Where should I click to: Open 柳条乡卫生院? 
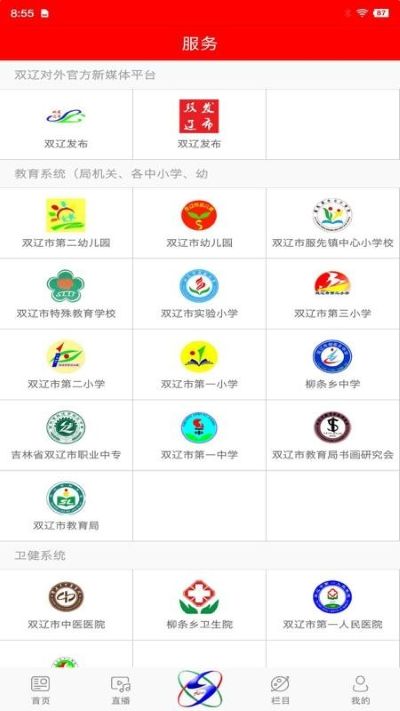(x=199, y=605)
